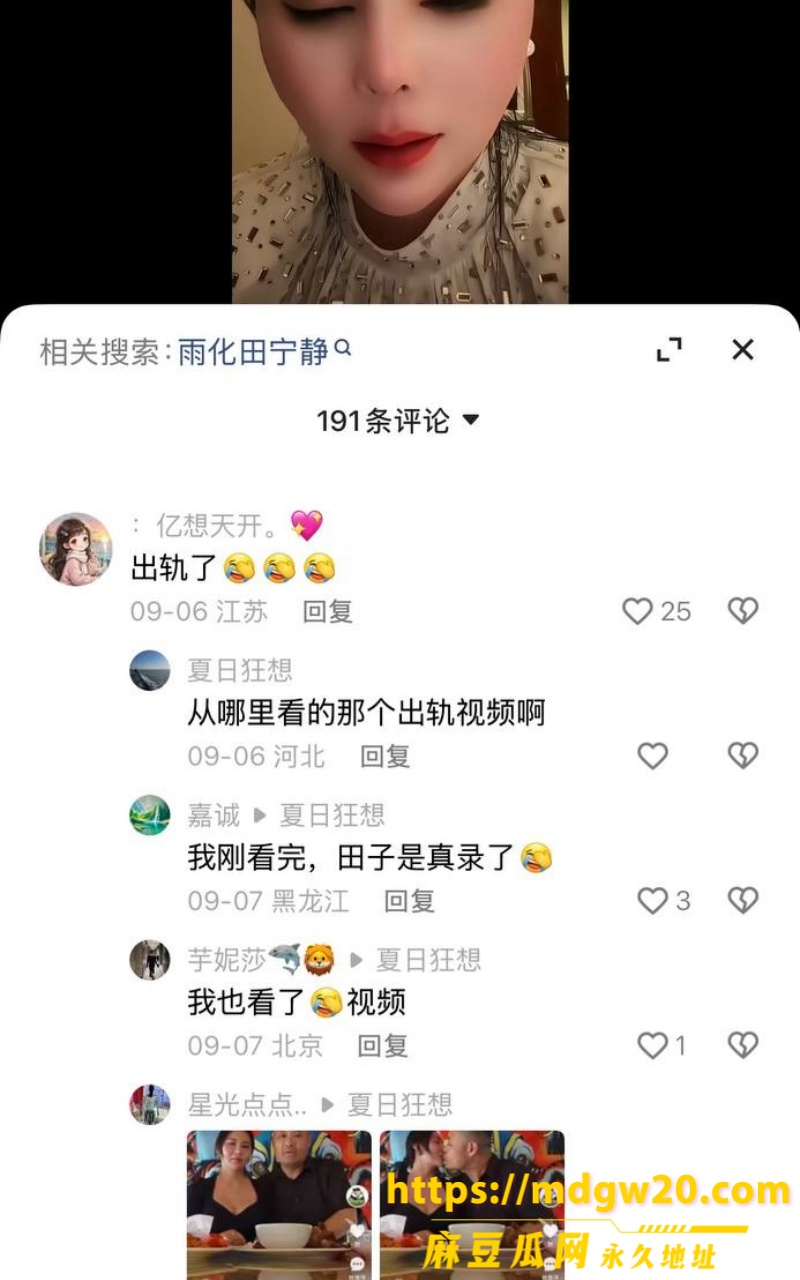This screenshot has height=1280, width=800.
Task: Open 亿想天开's profile avatar
Action: tap(76, 549)
